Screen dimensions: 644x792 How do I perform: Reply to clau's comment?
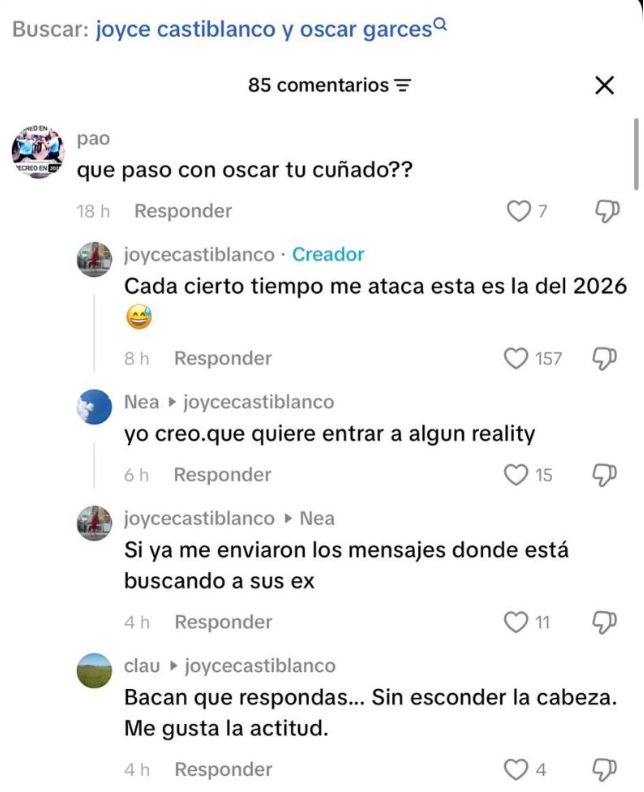click(x=223, y=769)
